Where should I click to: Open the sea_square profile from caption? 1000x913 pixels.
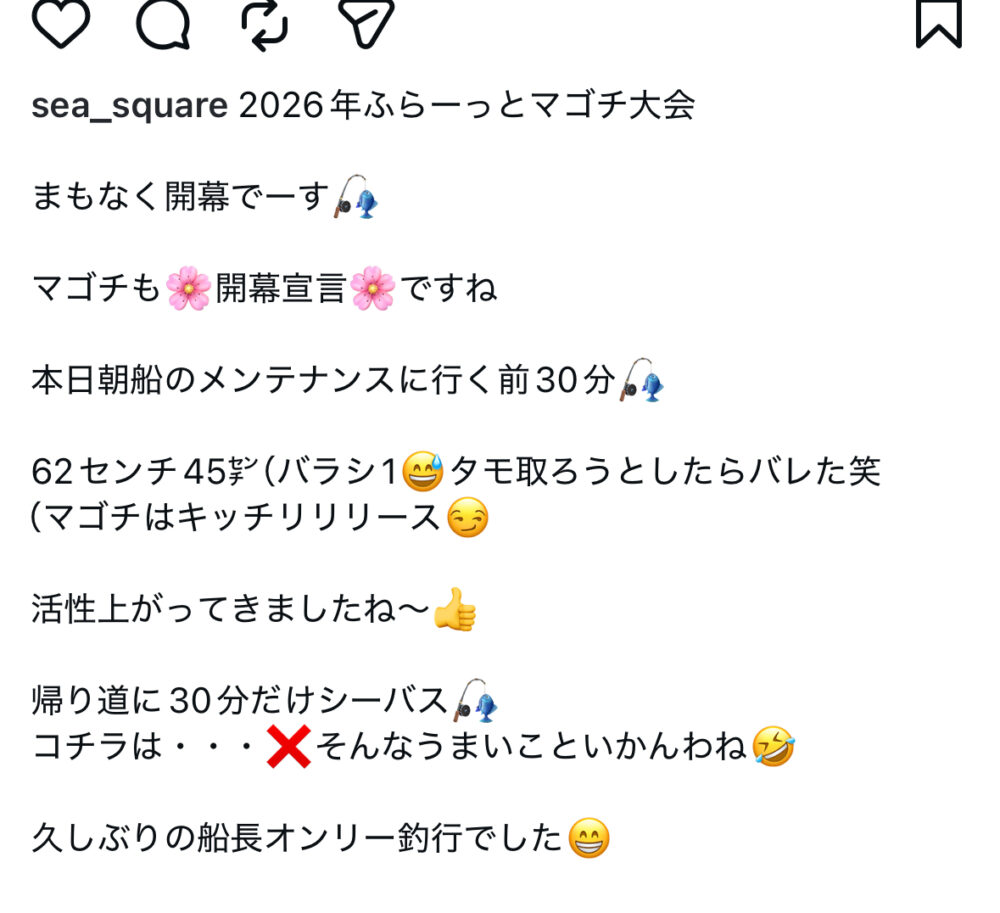pyautogui.click(x=129, y=105)
